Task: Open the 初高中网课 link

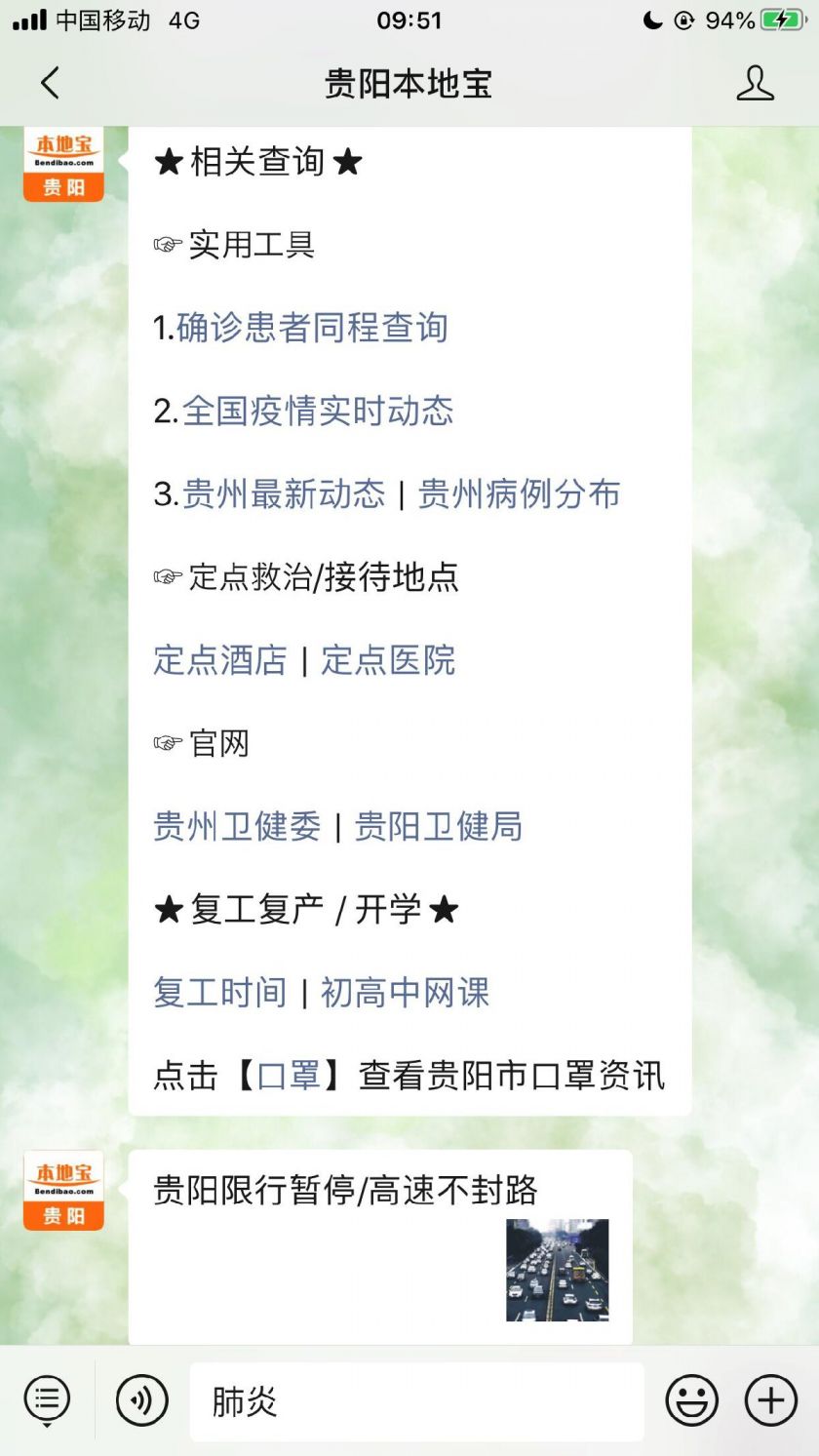Action: (405, 993)
